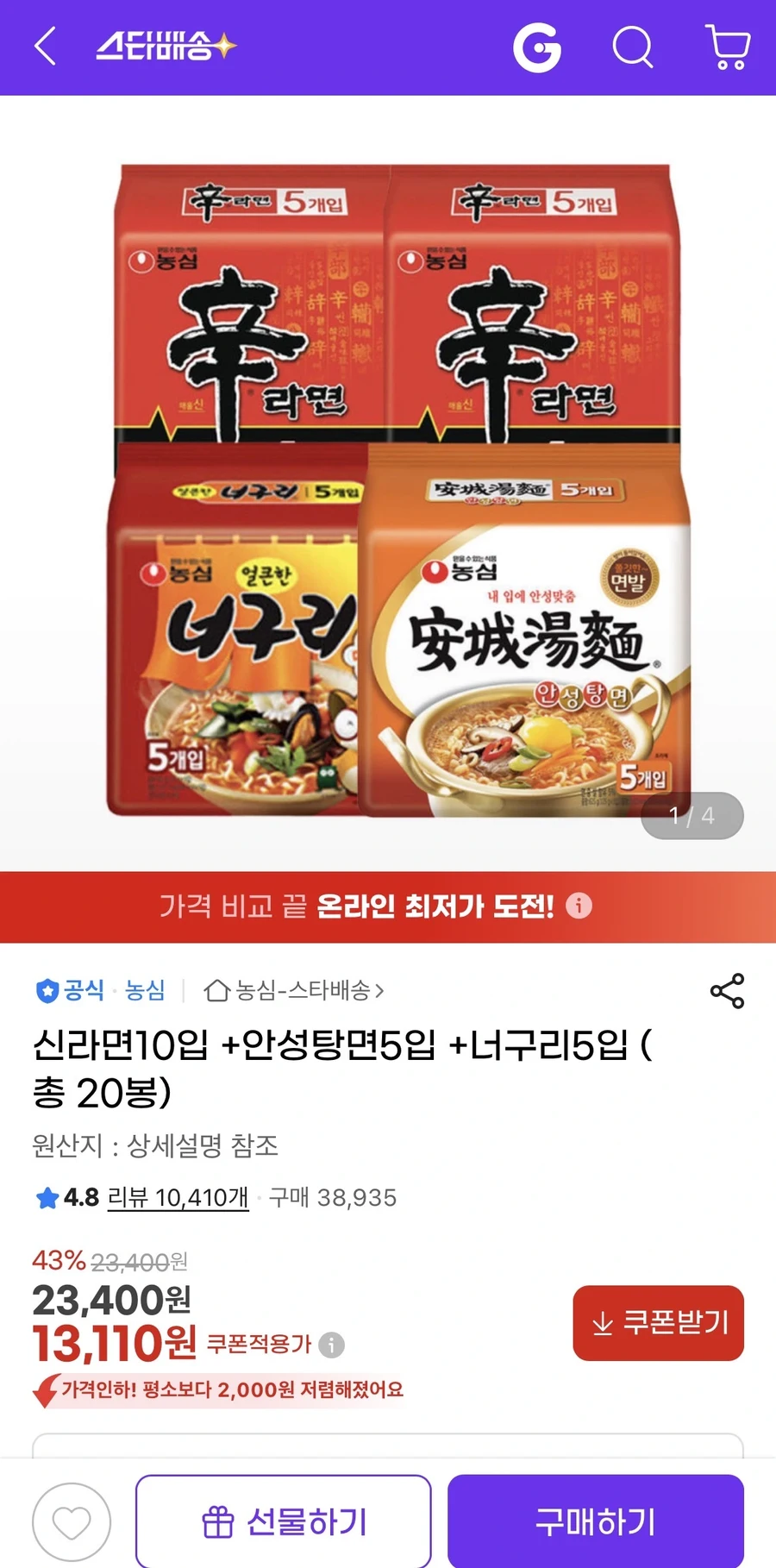Image resolution: width=776 pixels, height=1568 pixels.
Task: Click the 농심 brand link
Action: 146,990
